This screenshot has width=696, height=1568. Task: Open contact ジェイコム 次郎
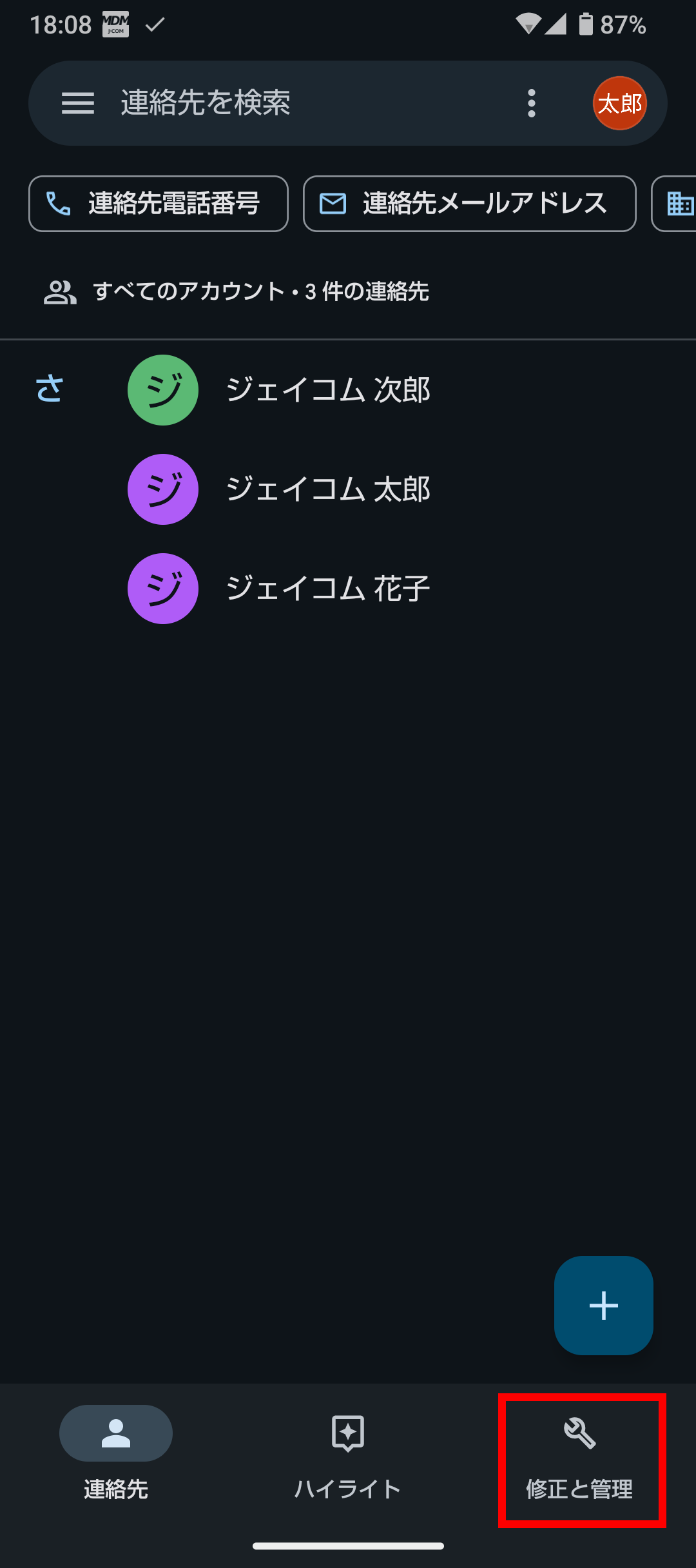coord(348,390)
